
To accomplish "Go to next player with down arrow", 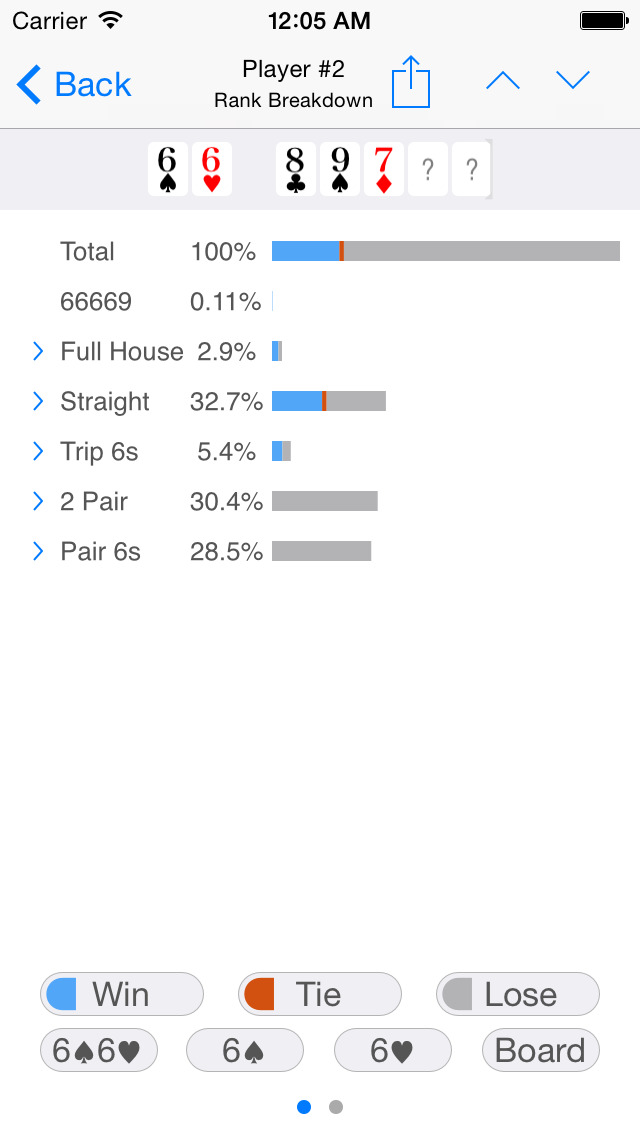I will click(573, 81).
